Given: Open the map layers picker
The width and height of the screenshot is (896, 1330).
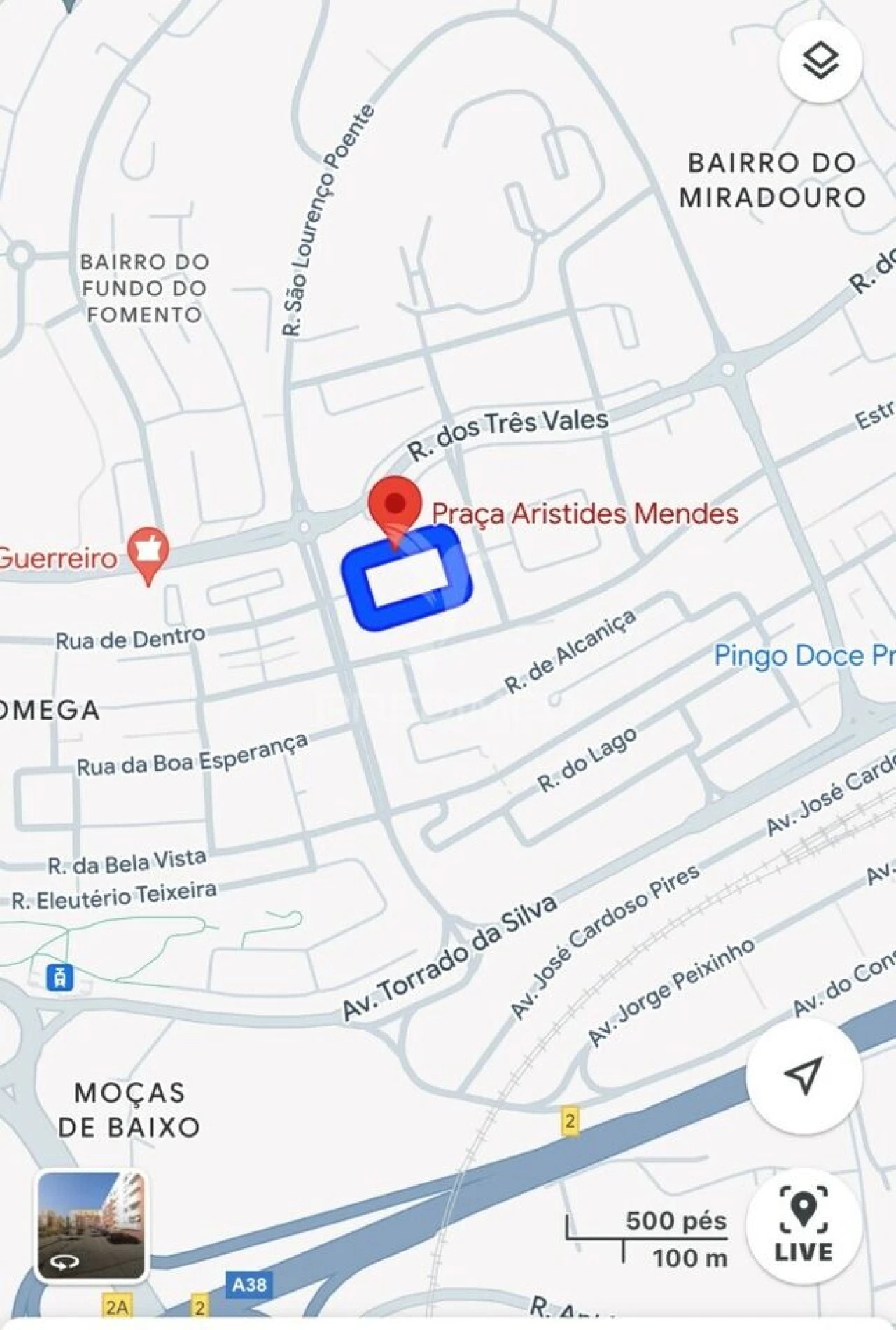Looking at the screenshot, I should click(x=820, y=62).
